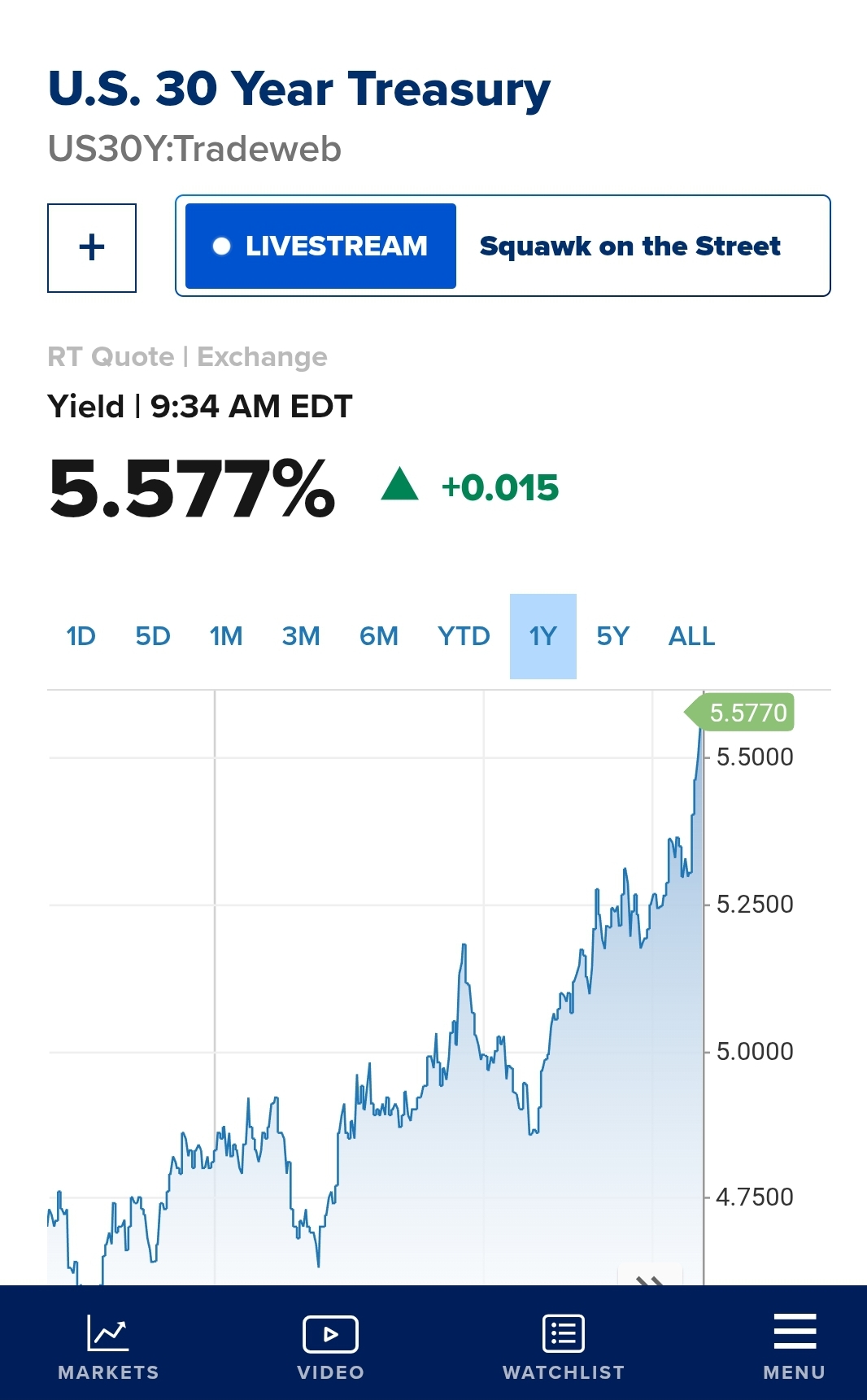This screenshot has width=867, height=1400.
Task: Switch chart to 5Y range
Action: tap(613, 636)
